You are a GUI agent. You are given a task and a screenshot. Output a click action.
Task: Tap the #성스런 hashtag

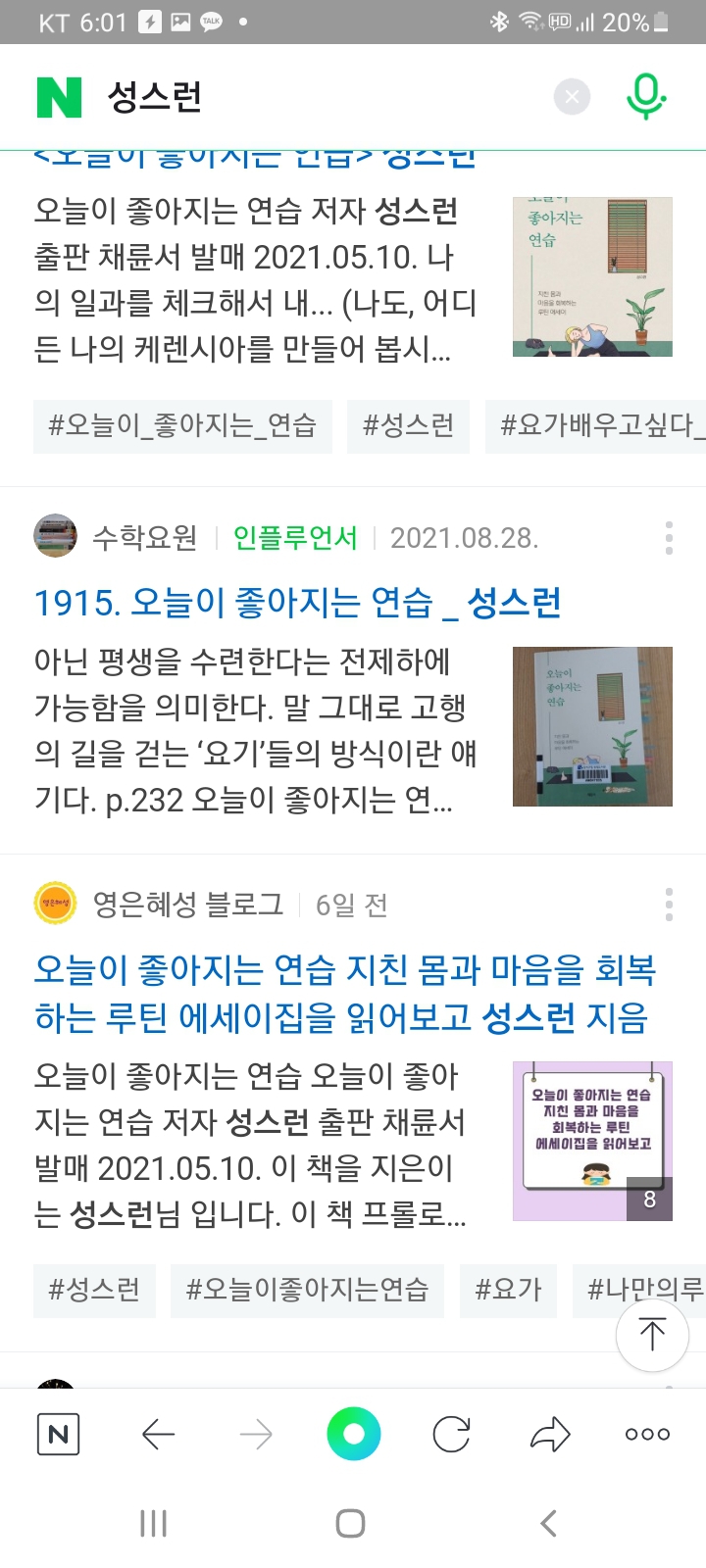click(94, 1291)
